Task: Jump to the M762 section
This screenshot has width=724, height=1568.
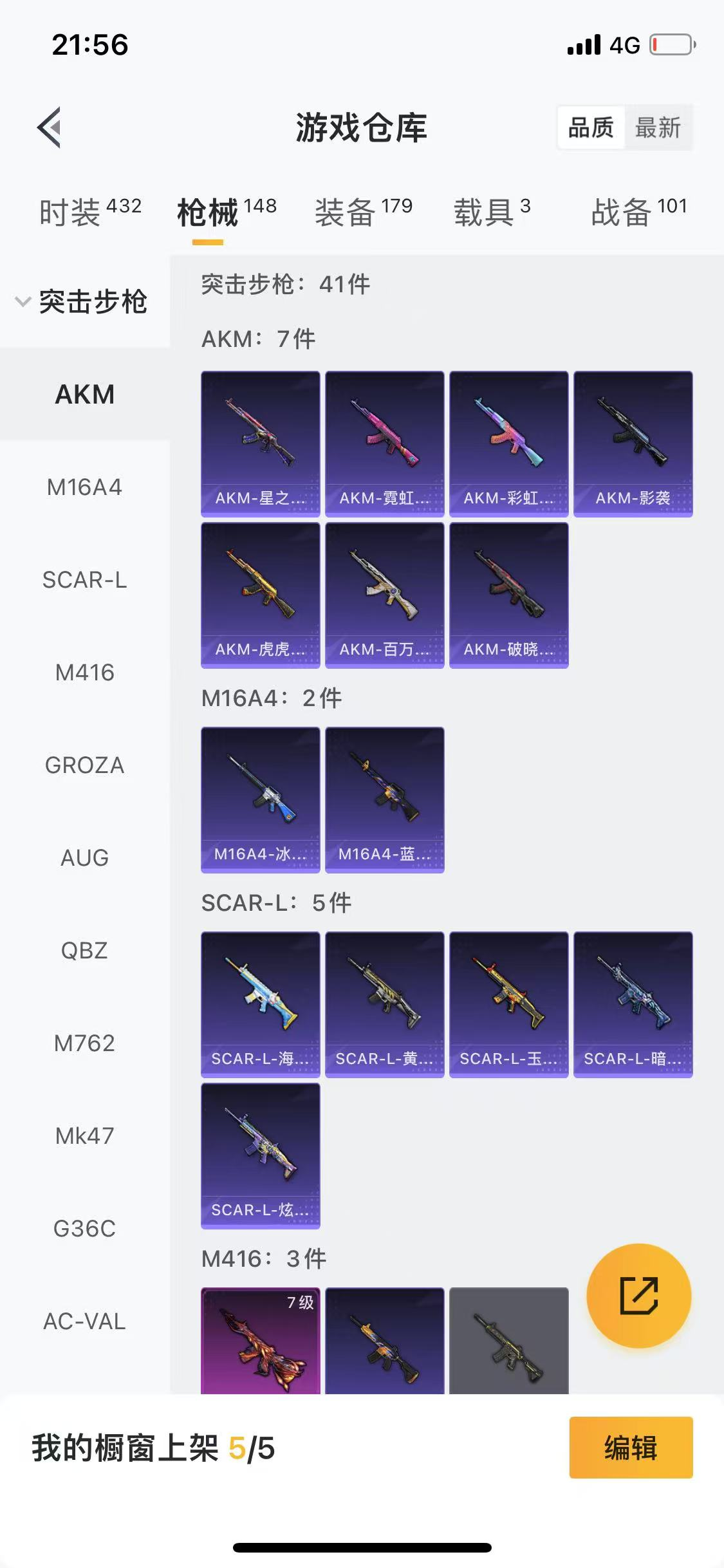Action: coord(84,1043)
